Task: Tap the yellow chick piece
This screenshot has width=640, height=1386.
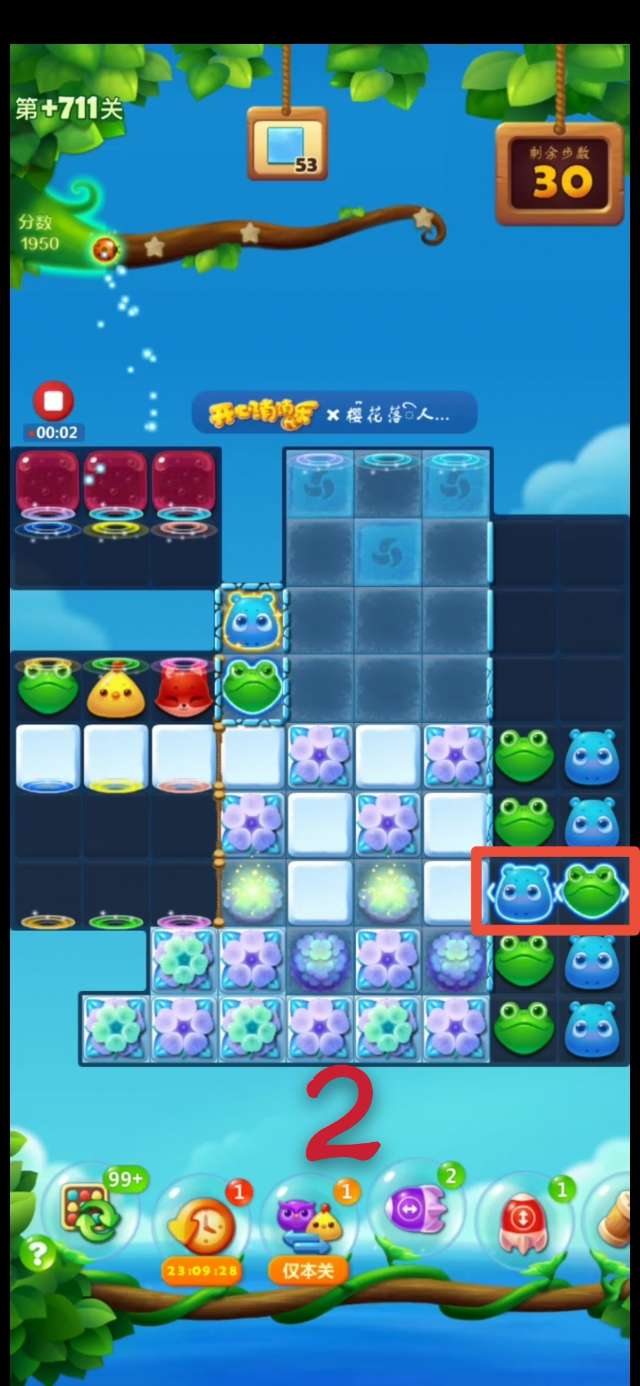Action: [115, 690]
